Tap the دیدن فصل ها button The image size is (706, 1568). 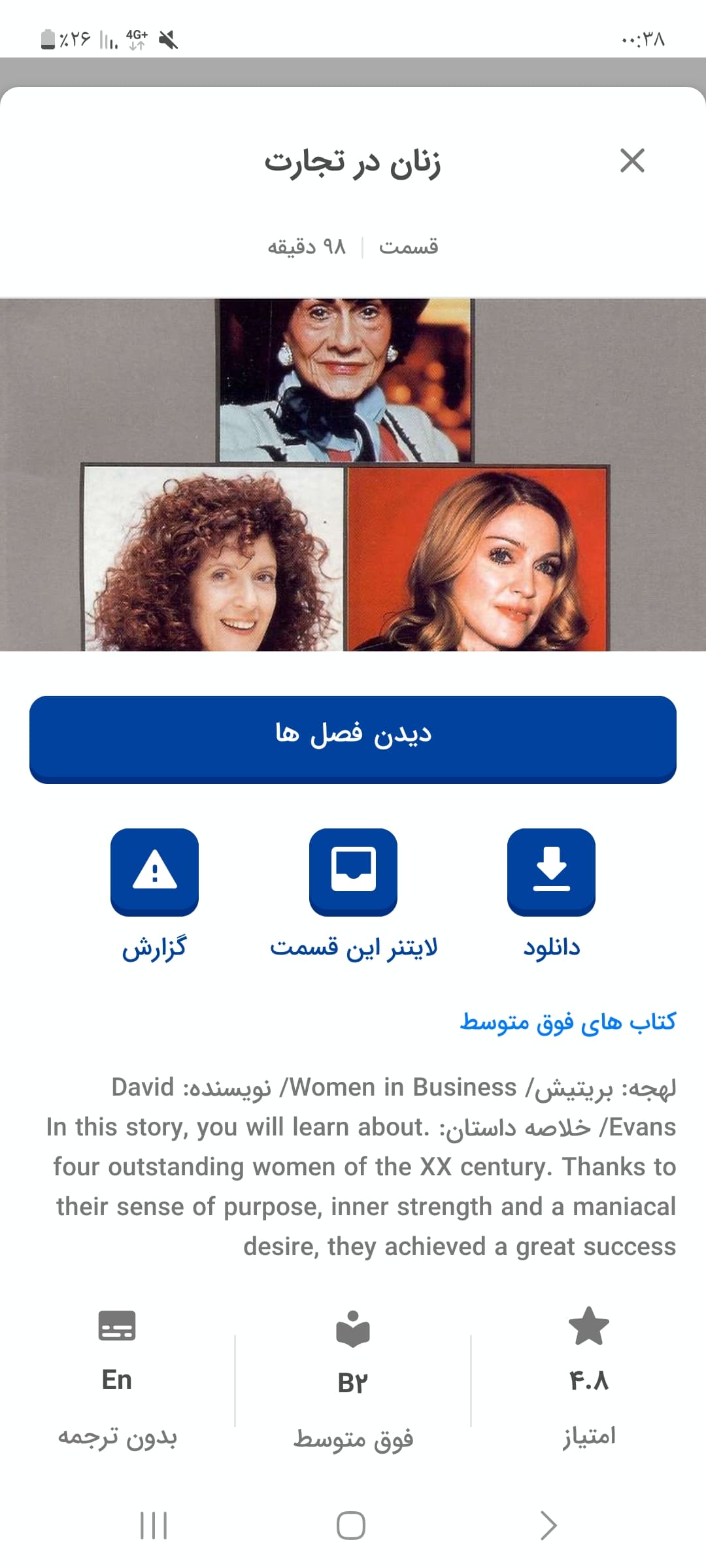(x=353, y=740)
